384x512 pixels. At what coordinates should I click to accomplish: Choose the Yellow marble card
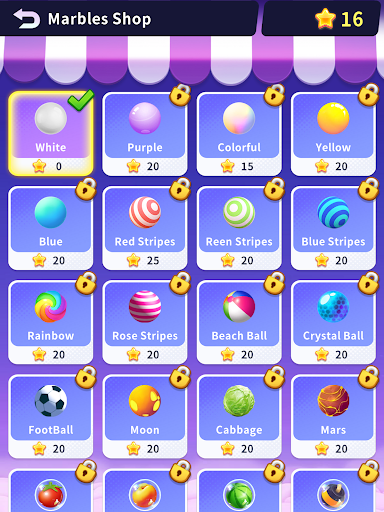[x=333, y=134]
